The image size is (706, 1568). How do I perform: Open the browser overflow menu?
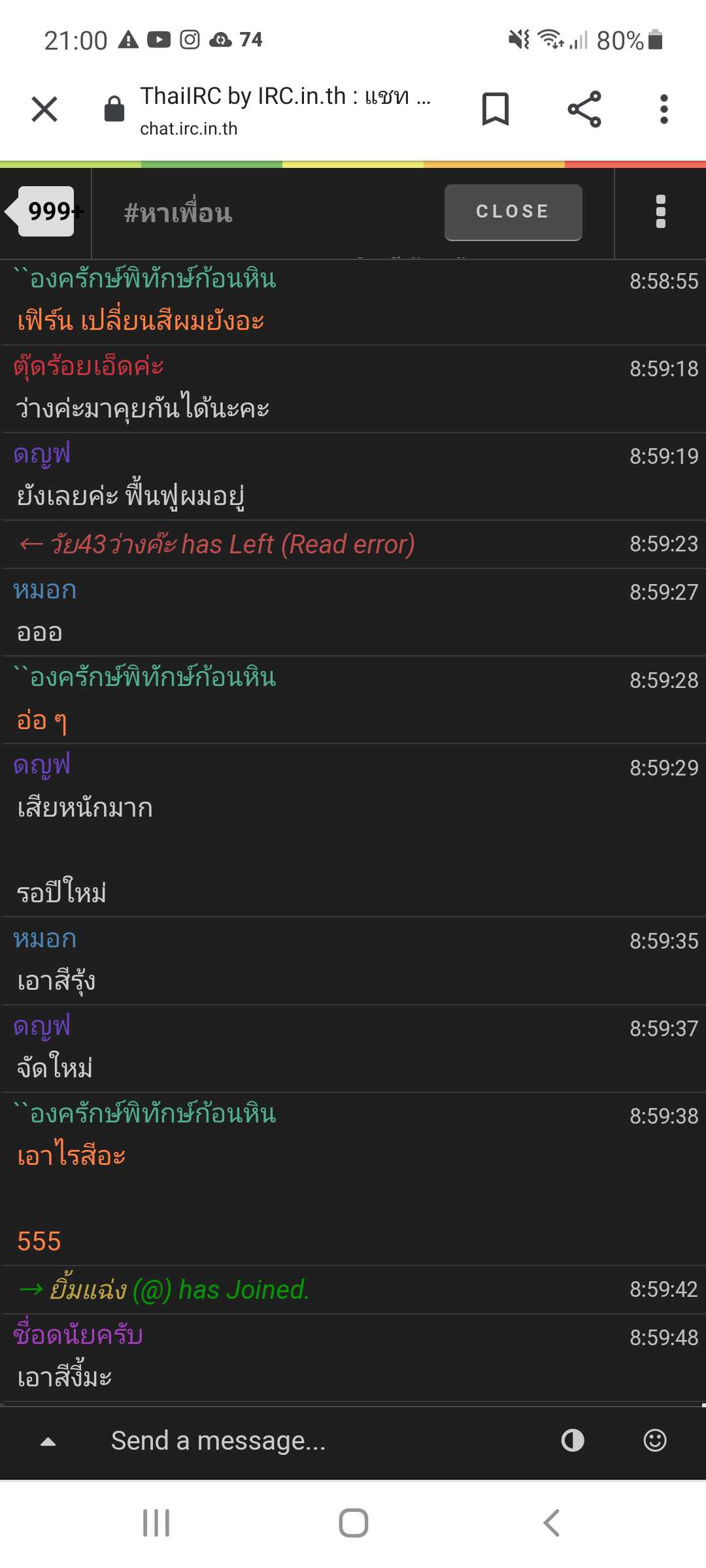tap(664, 109)
